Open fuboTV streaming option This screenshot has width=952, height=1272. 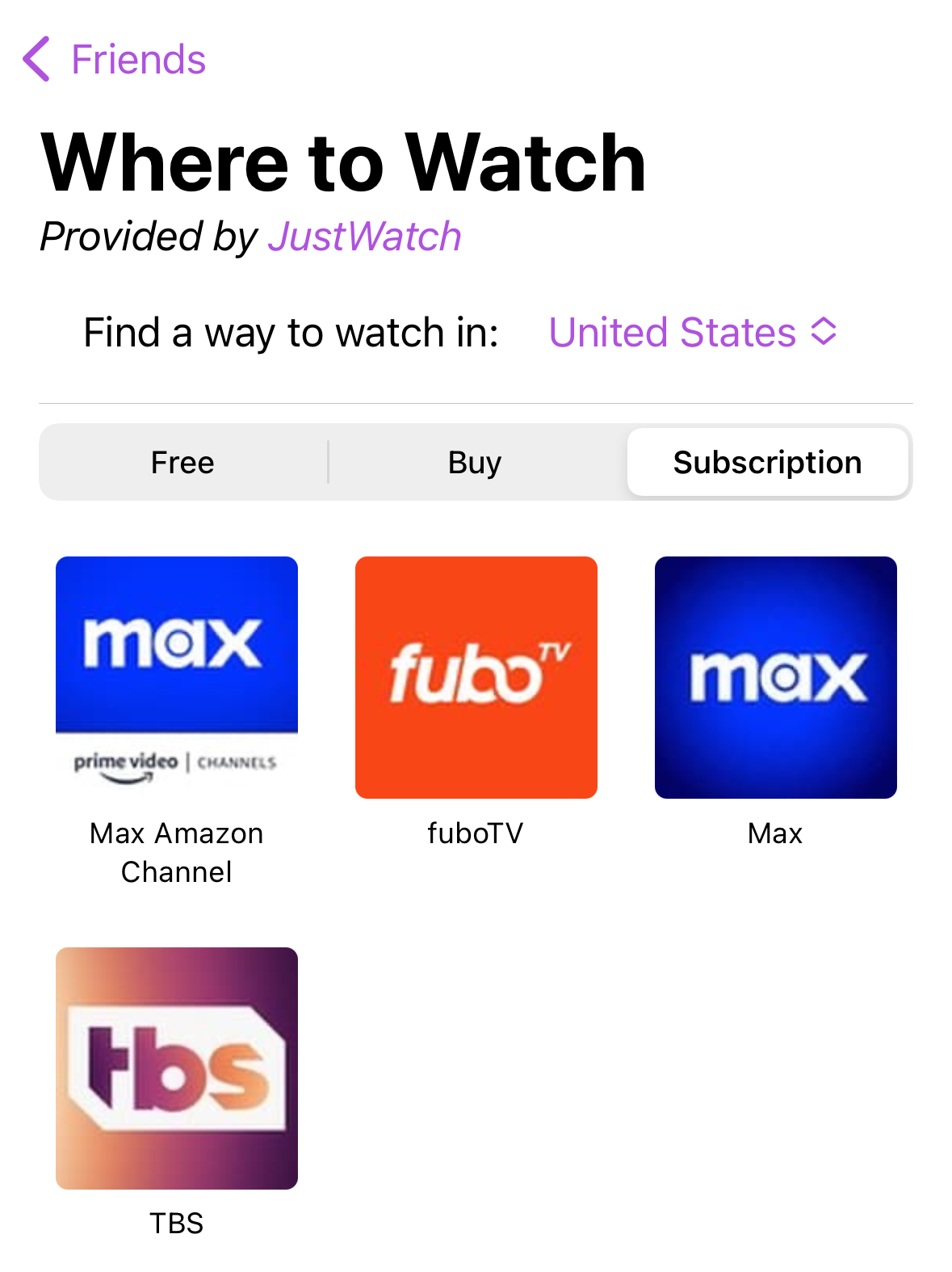476,678
